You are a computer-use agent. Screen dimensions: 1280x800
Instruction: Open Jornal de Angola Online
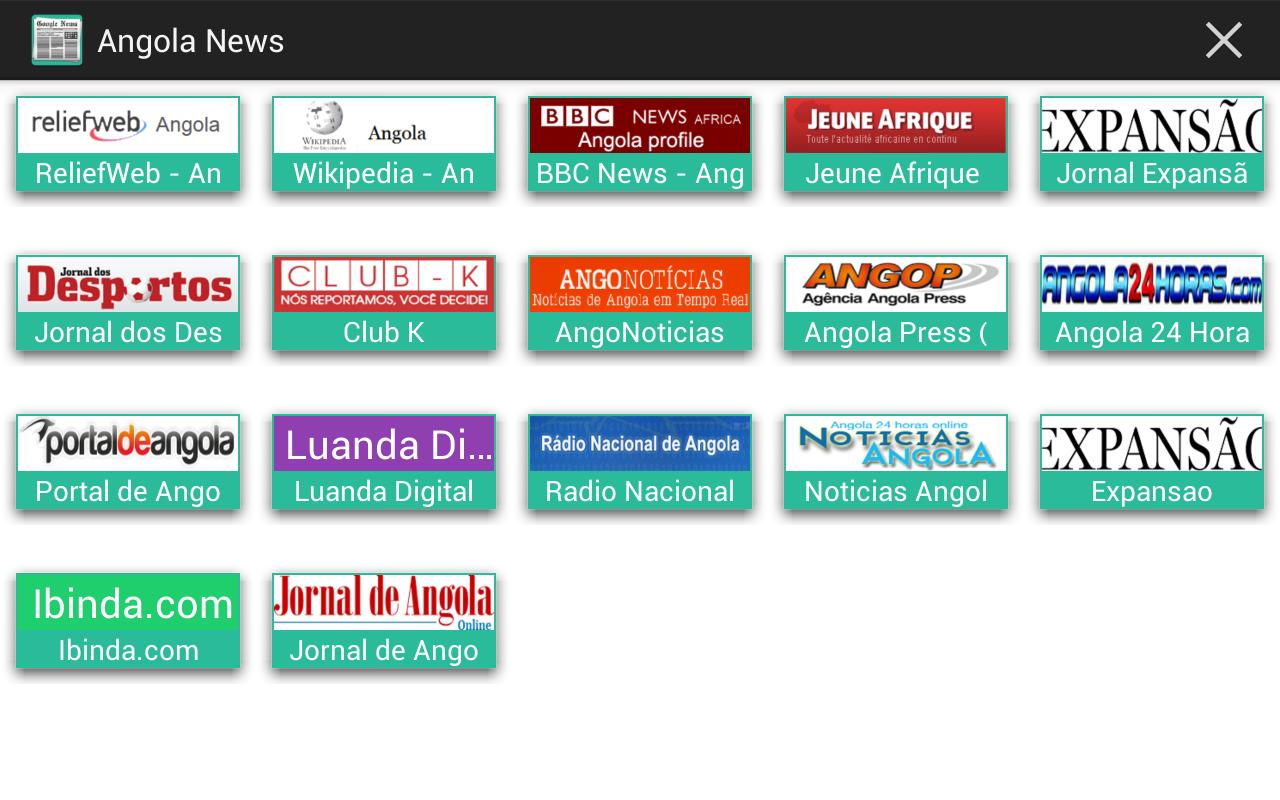[x=384, y=621]
